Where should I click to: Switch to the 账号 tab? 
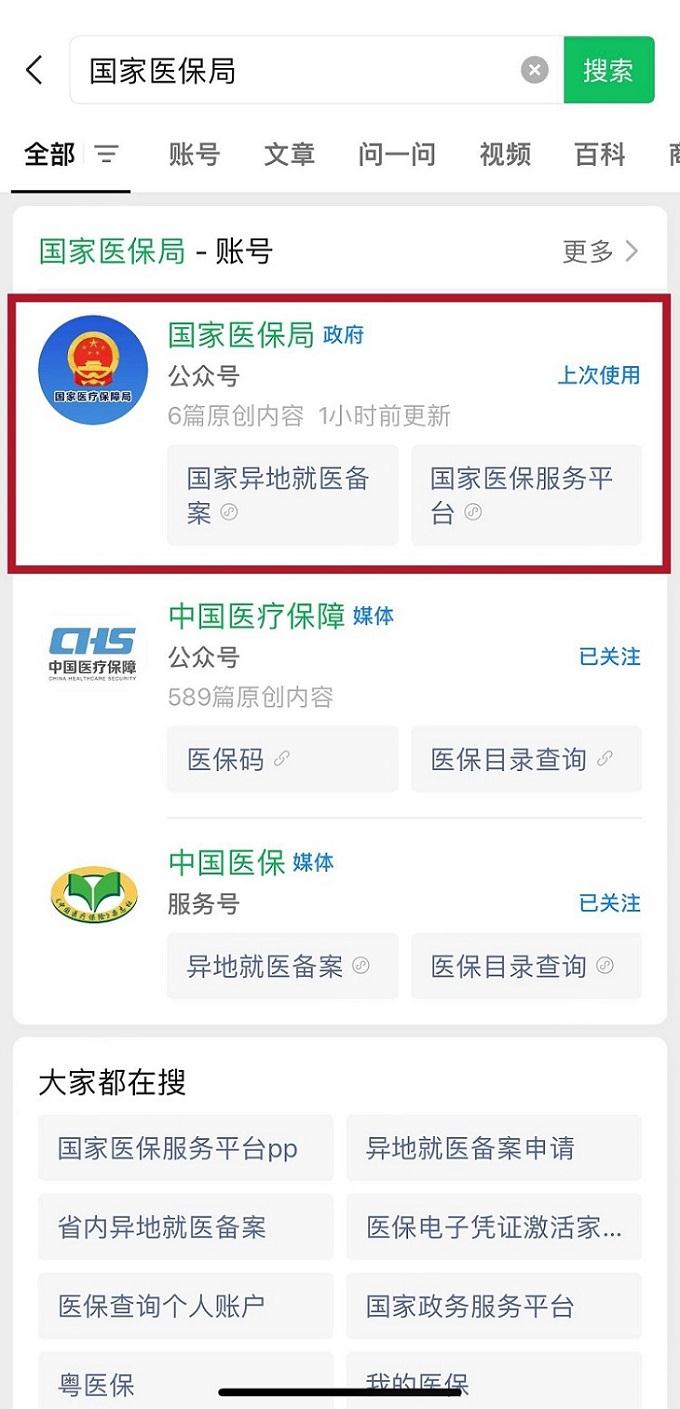click(194, 154)
